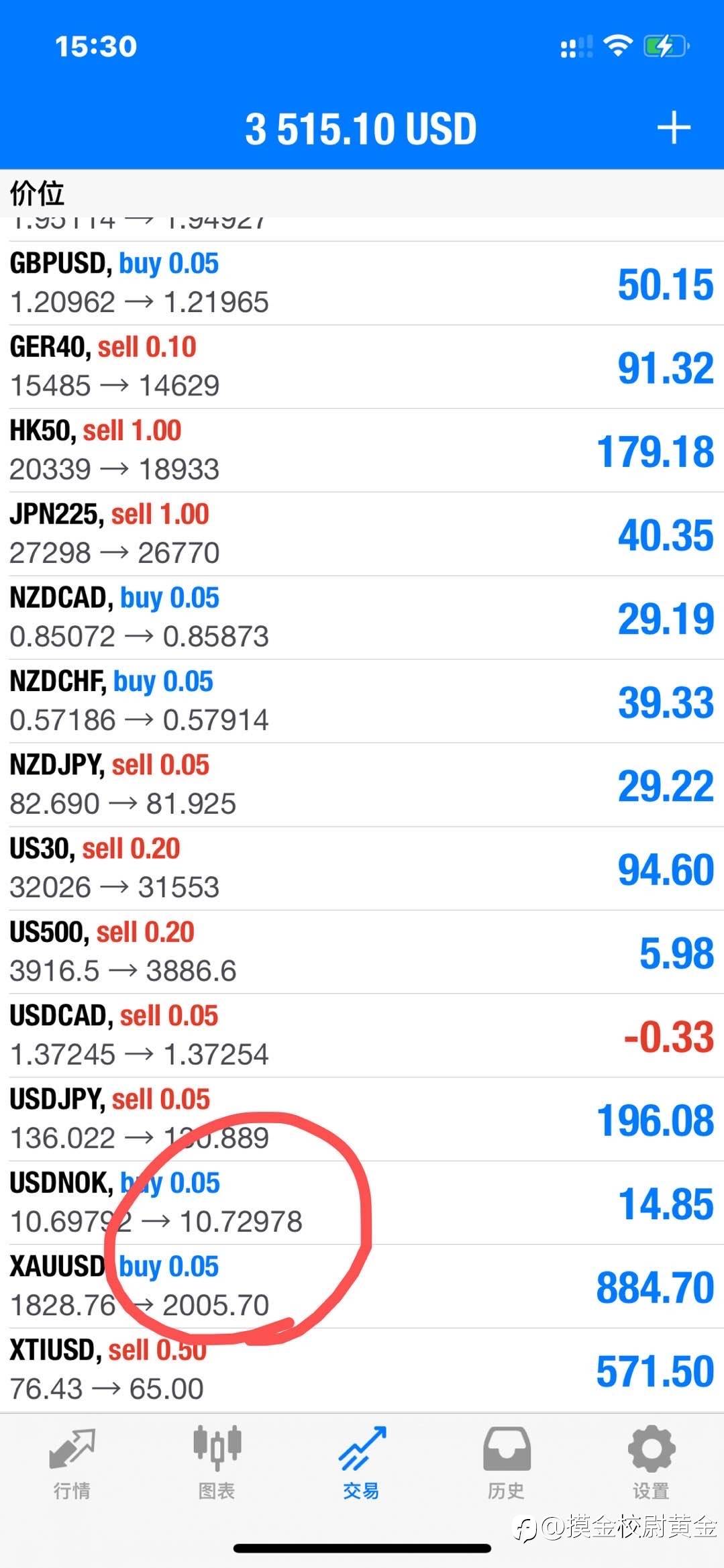Tap the JPN225 sell 1.00 position
Screen dimensions: 724x1568
coord(362,534)
